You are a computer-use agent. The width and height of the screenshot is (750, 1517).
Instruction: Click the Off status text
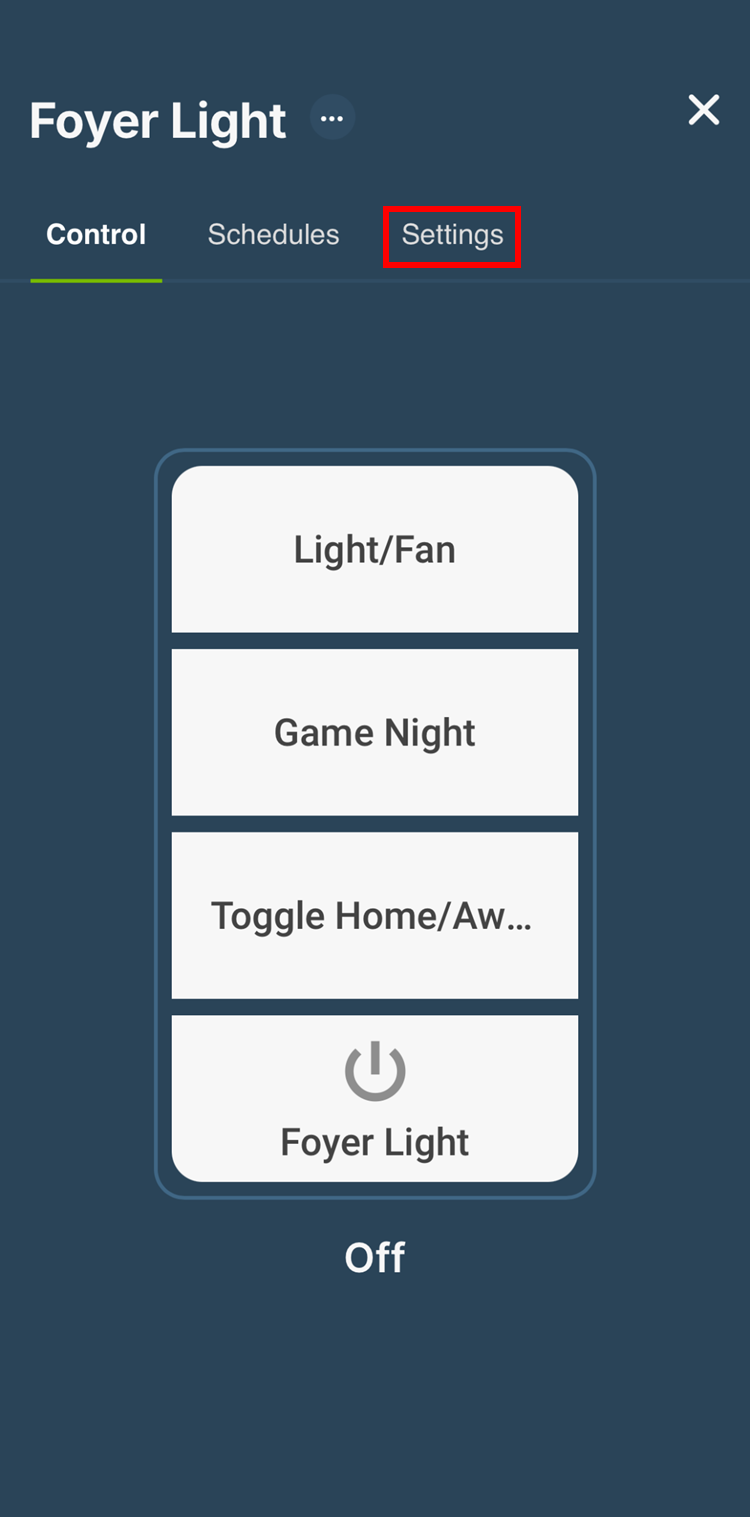tap(375, 1257)
